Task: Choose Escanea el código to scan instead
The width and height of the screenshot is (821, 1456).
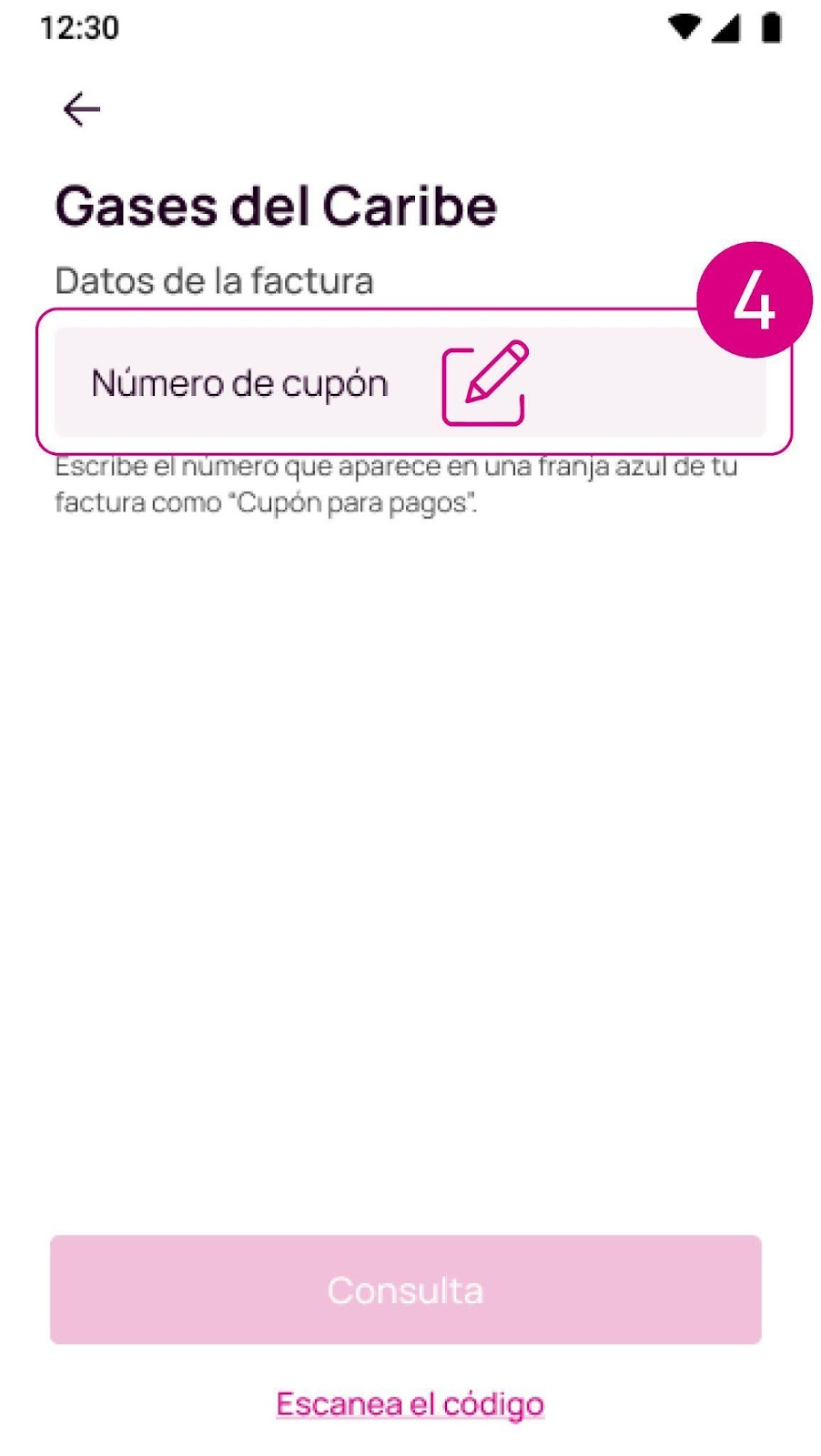Action: (410, 1402)
